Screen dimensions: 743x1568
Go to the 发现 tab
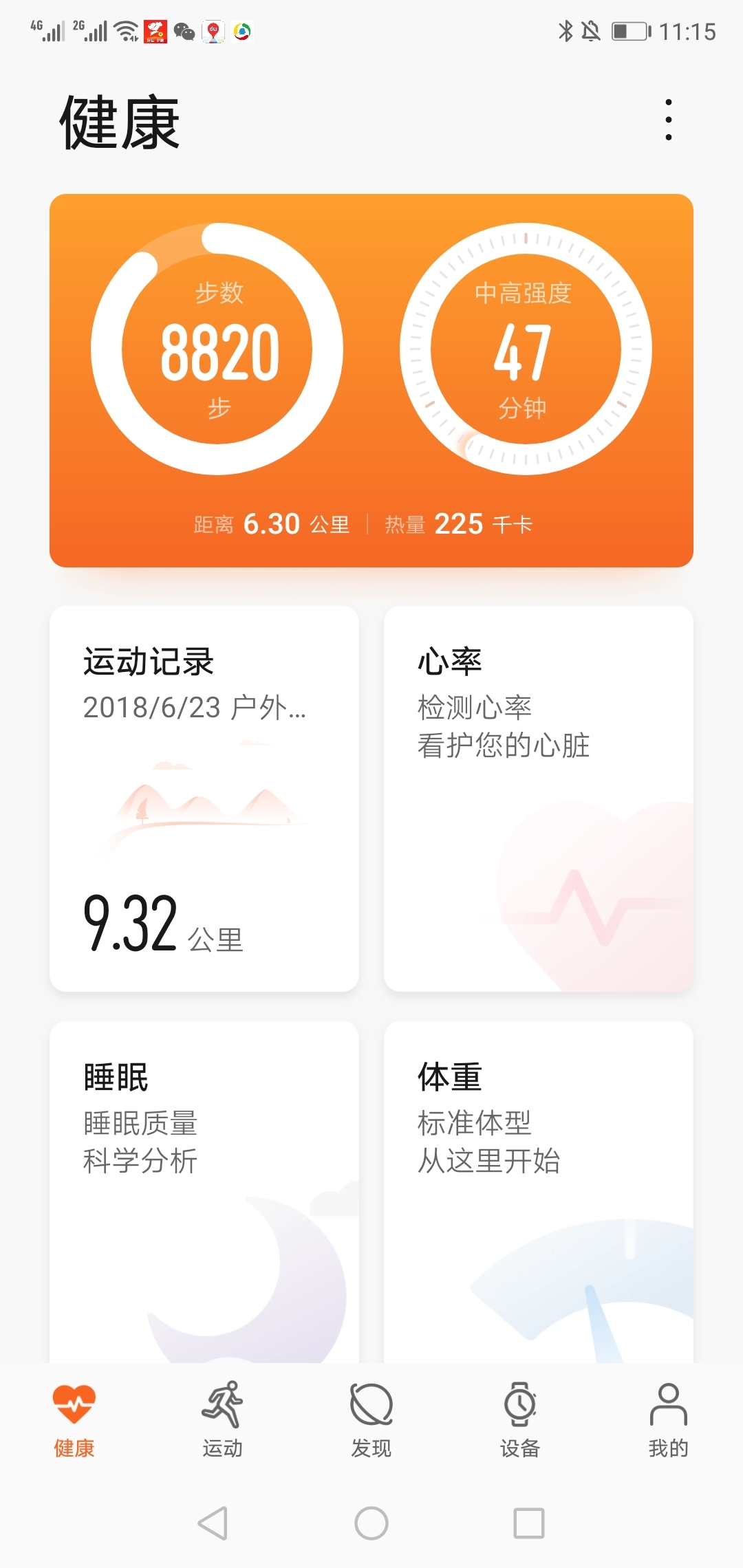point(371,1419)
